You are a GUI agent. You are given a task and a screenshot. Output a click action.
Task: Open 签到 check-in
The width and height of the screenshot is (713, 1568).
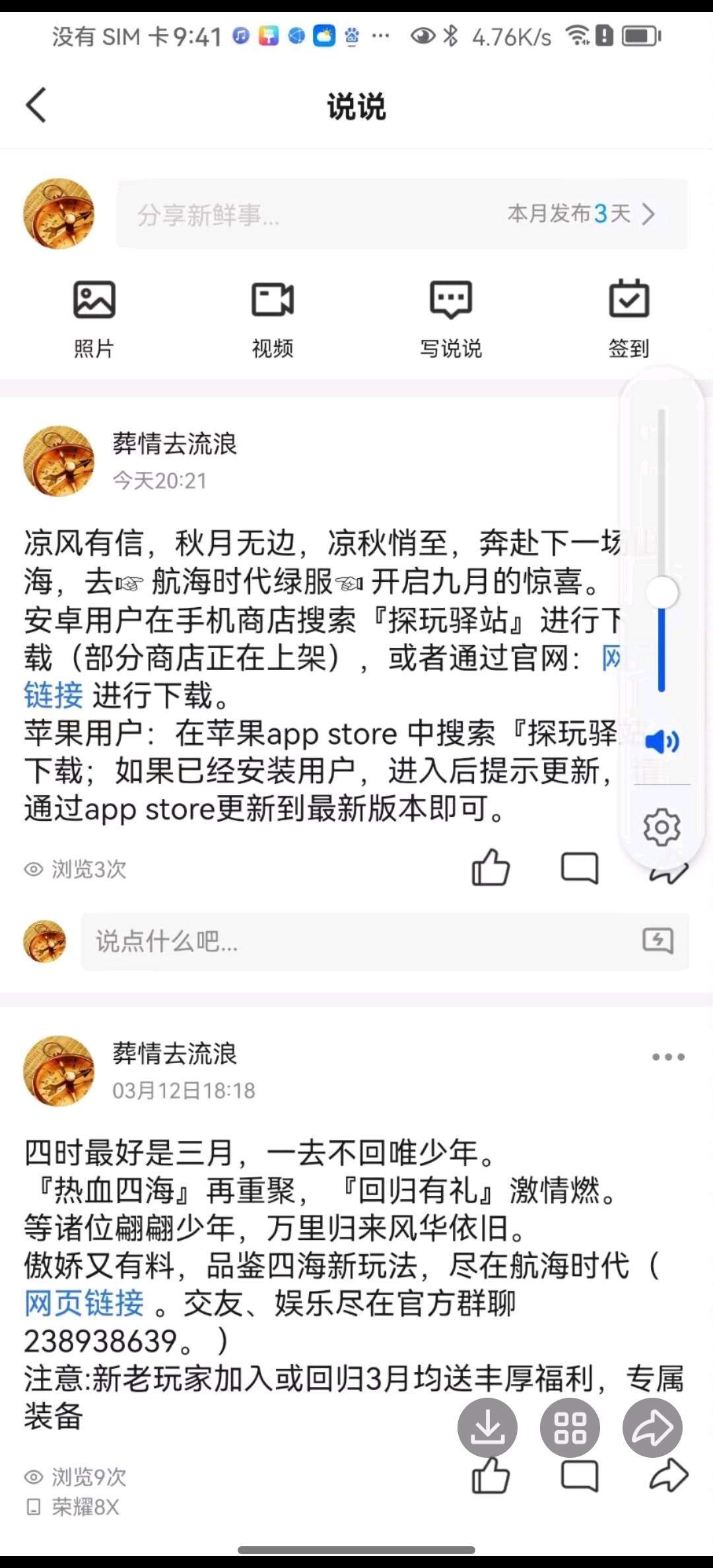pyautogui.click(x=628, y=318)
